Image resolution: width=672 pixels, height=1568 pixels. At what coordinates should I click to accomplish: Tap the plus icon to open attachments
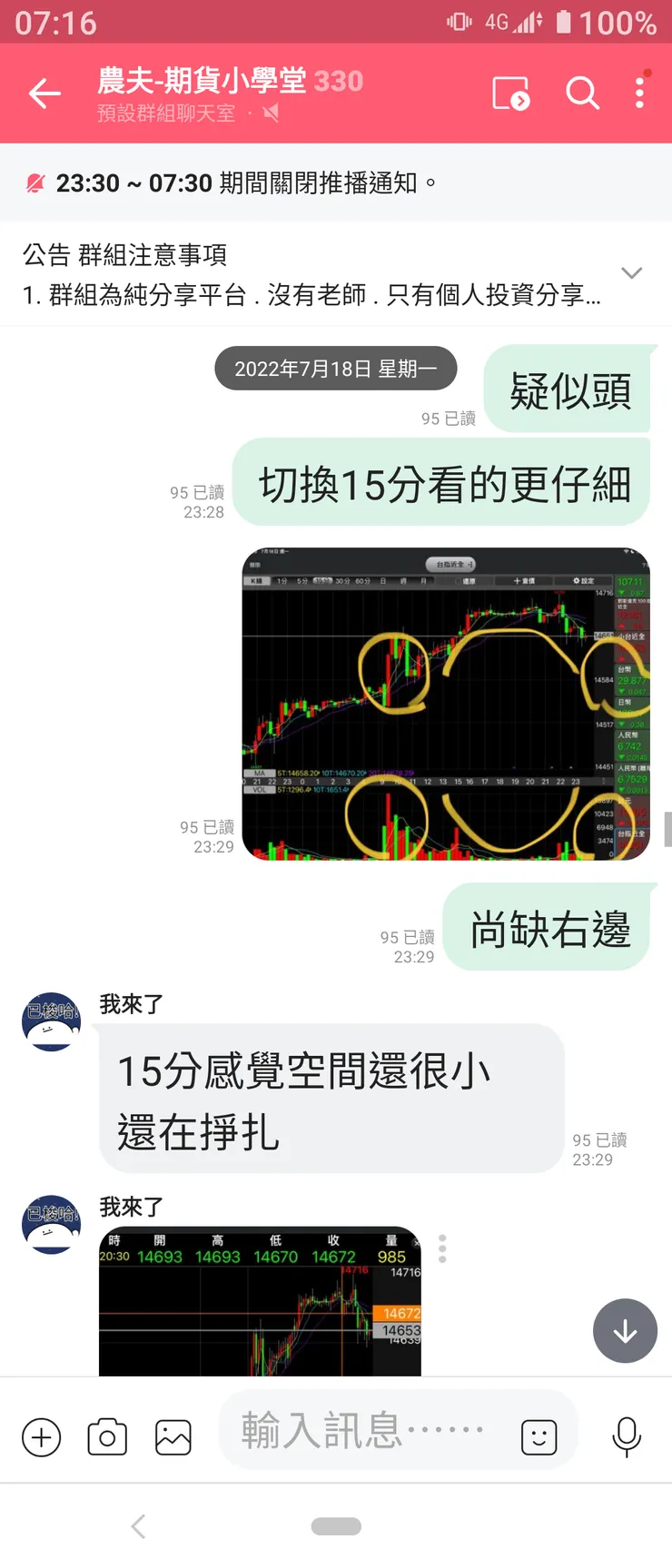pyautogui.click(x=41, y=1437)
